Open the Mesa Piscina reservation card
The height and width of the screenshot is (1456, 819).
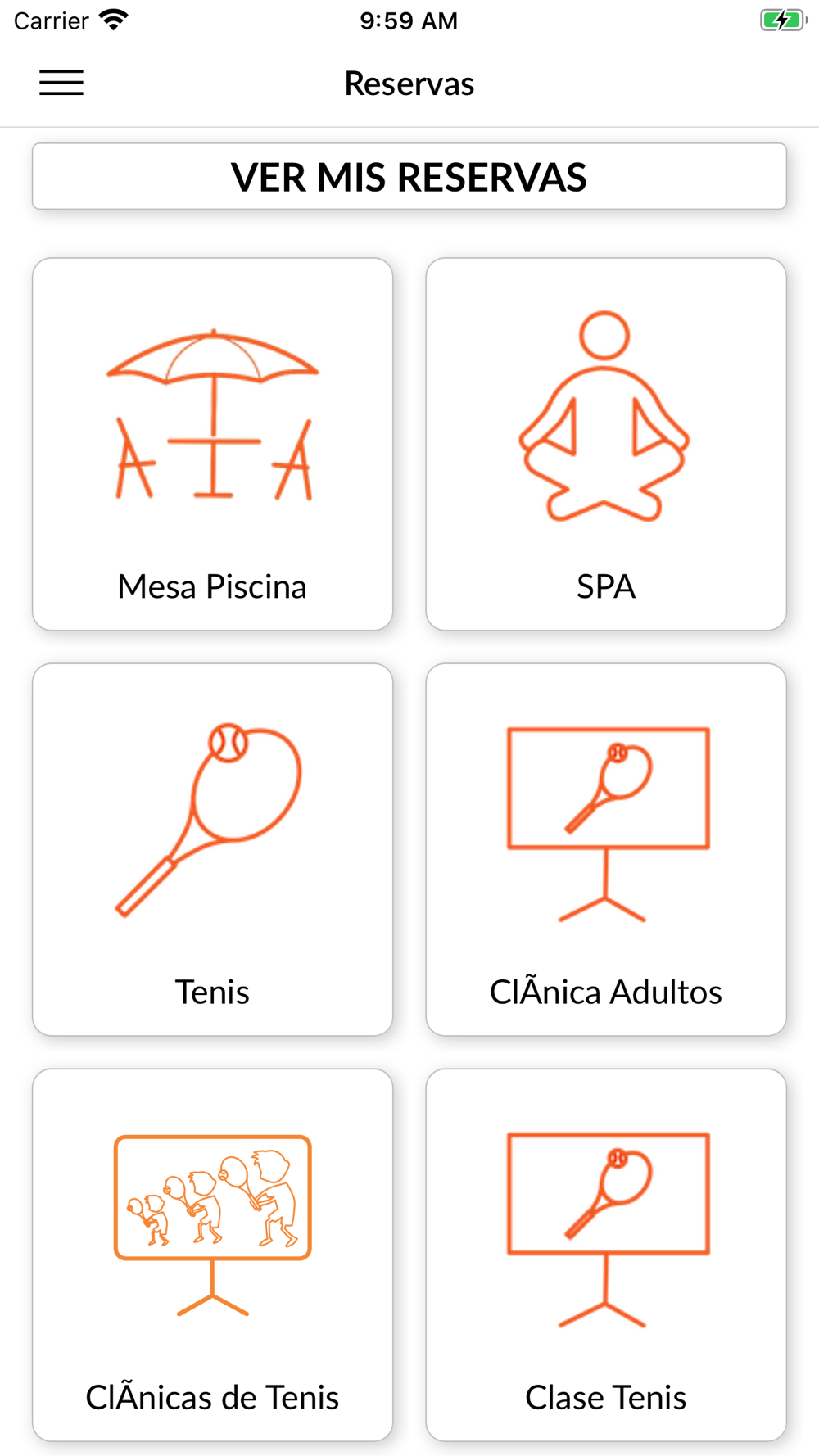click(x=213, y=444)
